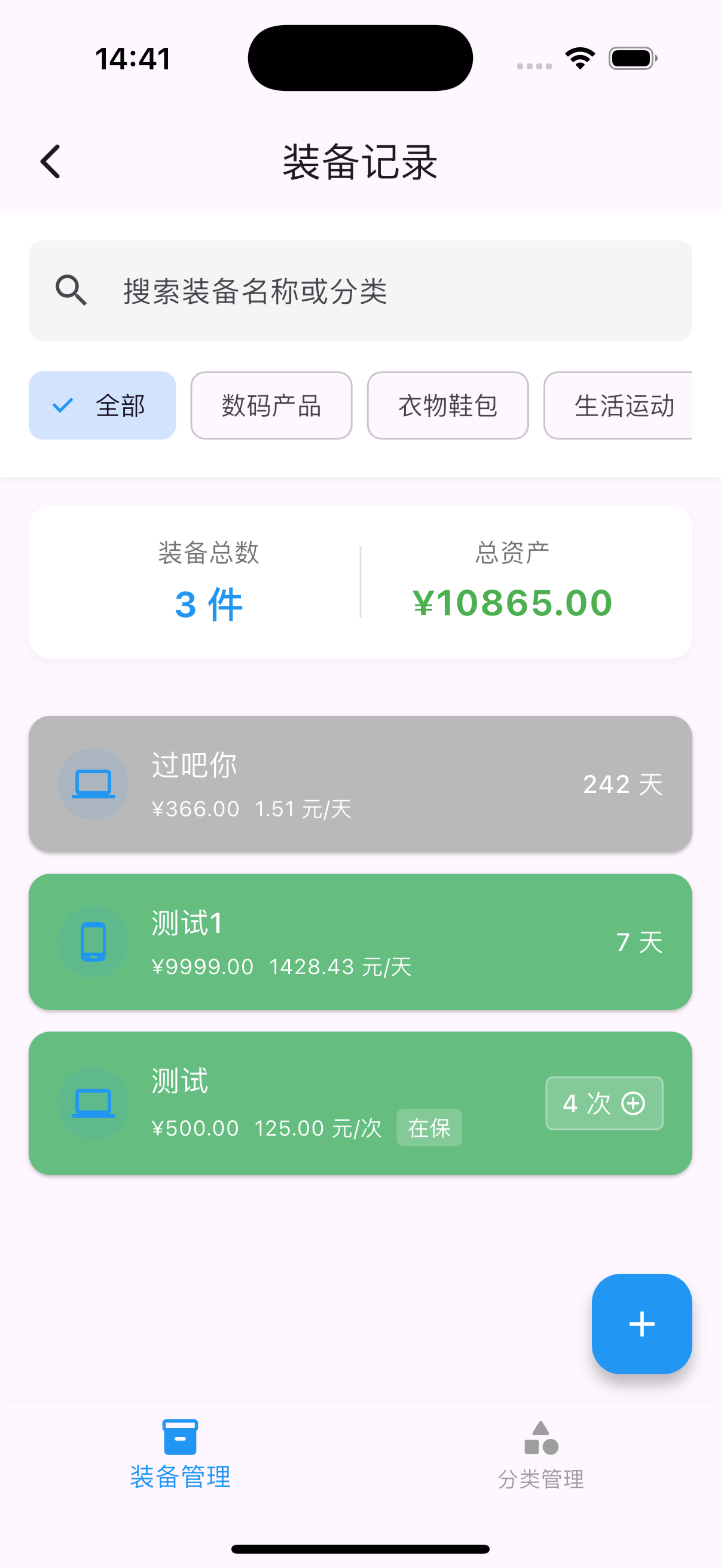
Task: Select the 生活运动 filter chip
Action: [x=624, y=404]
